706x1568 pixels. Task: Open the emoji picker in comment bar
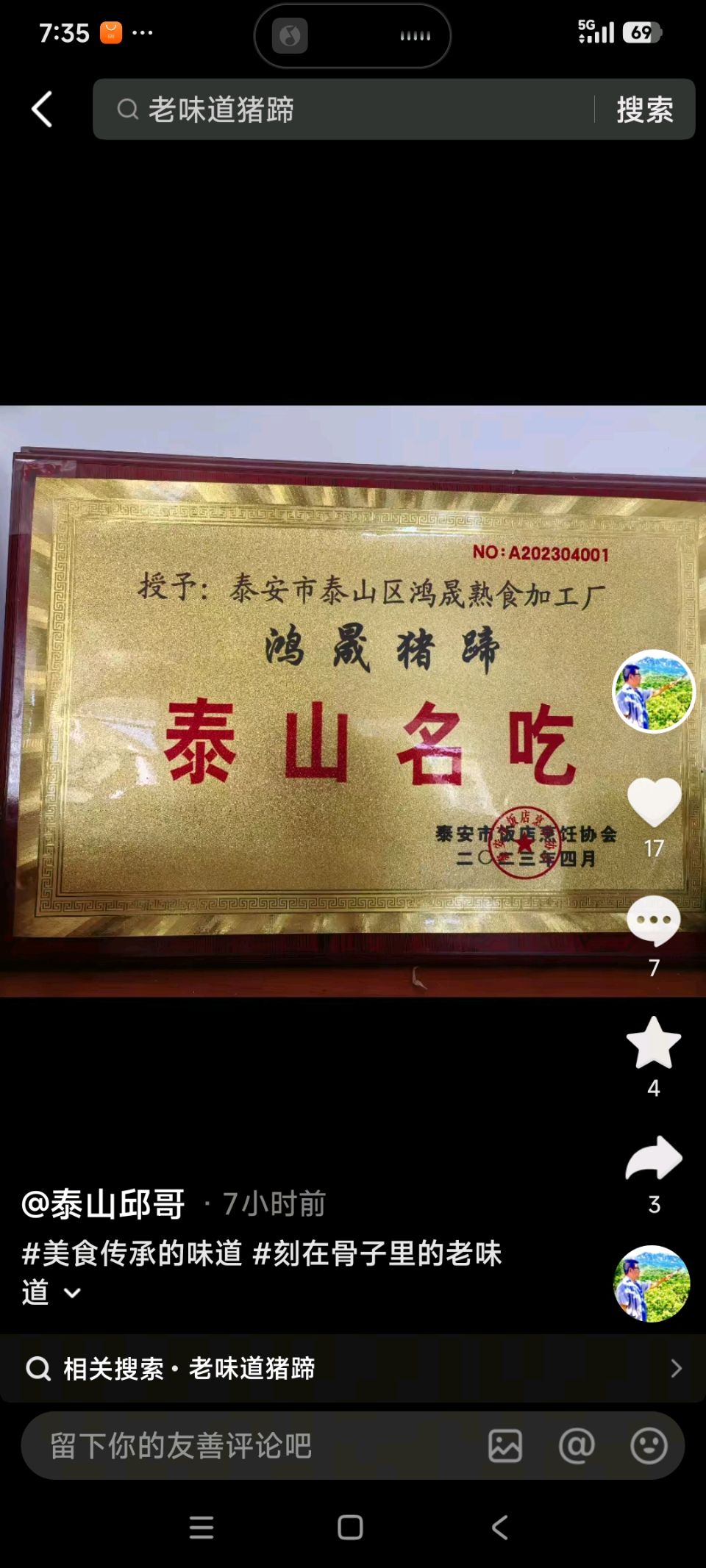click(x=649, y=1446)
